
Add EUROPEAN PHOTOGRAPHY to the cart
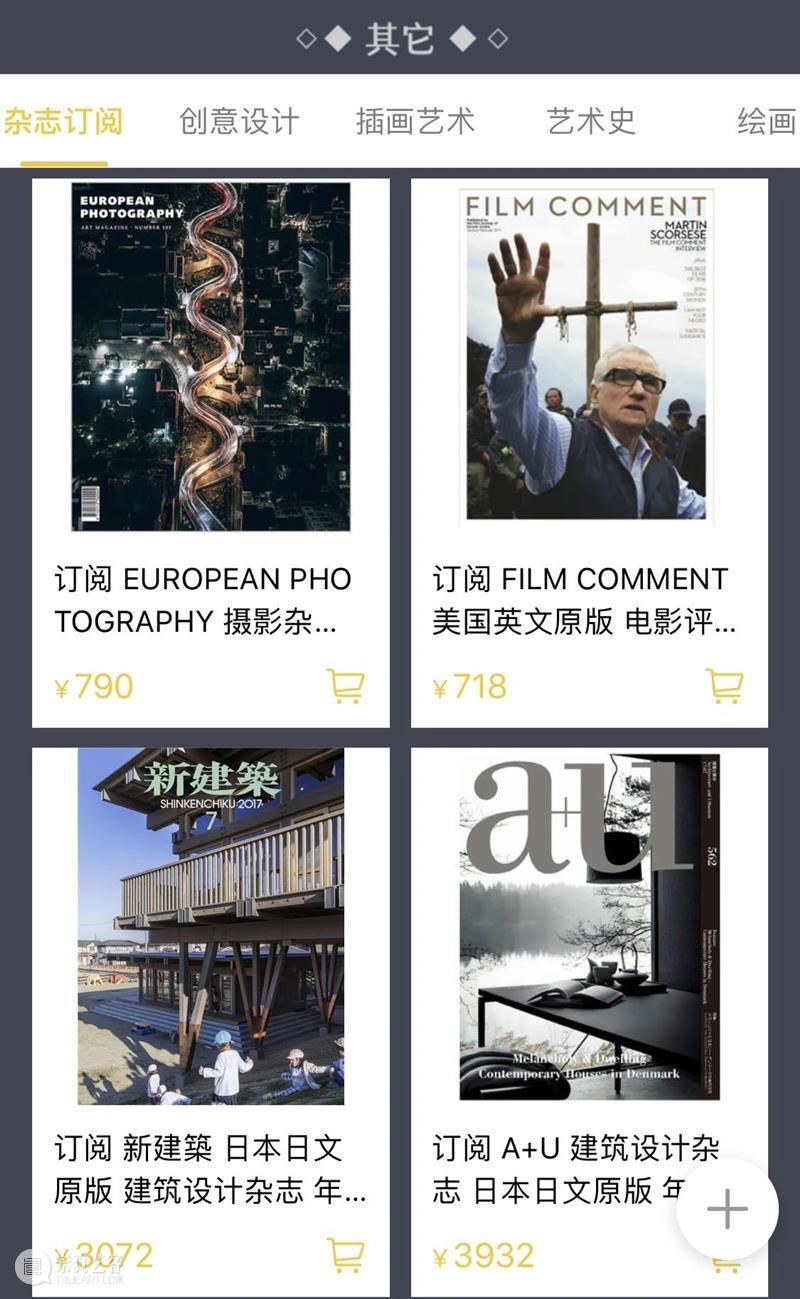[346, 686]
